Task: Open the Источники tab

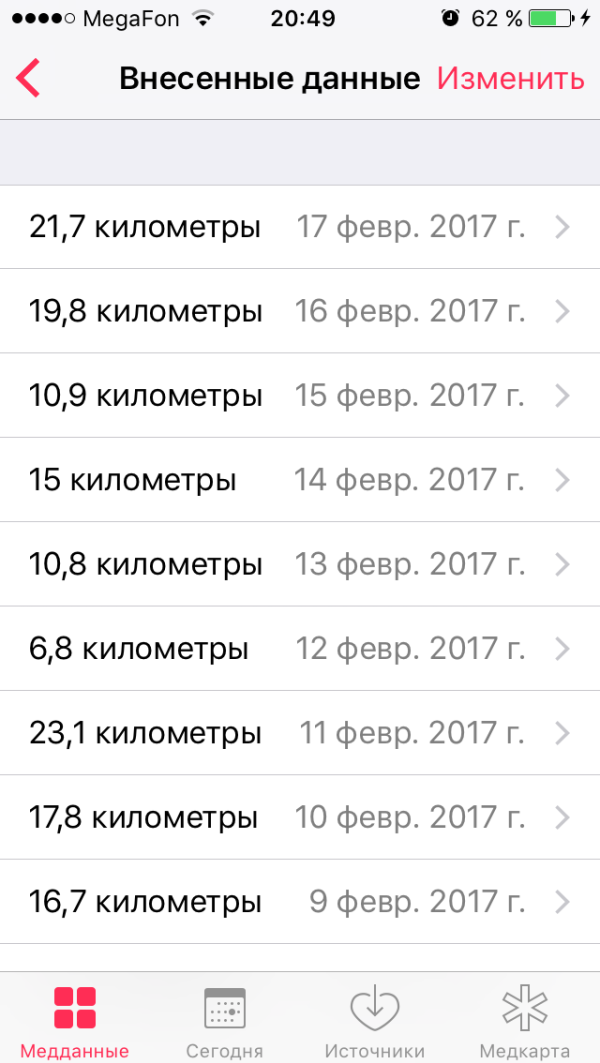Action: tap(375, 1022)
